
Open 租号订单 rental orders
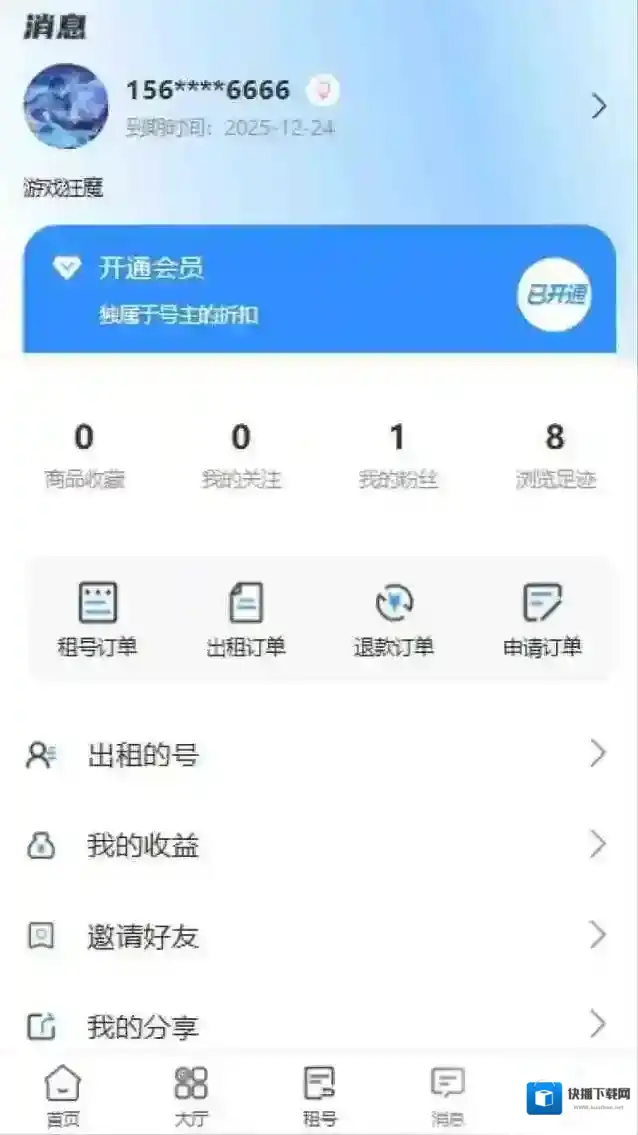tap(97, 620)
